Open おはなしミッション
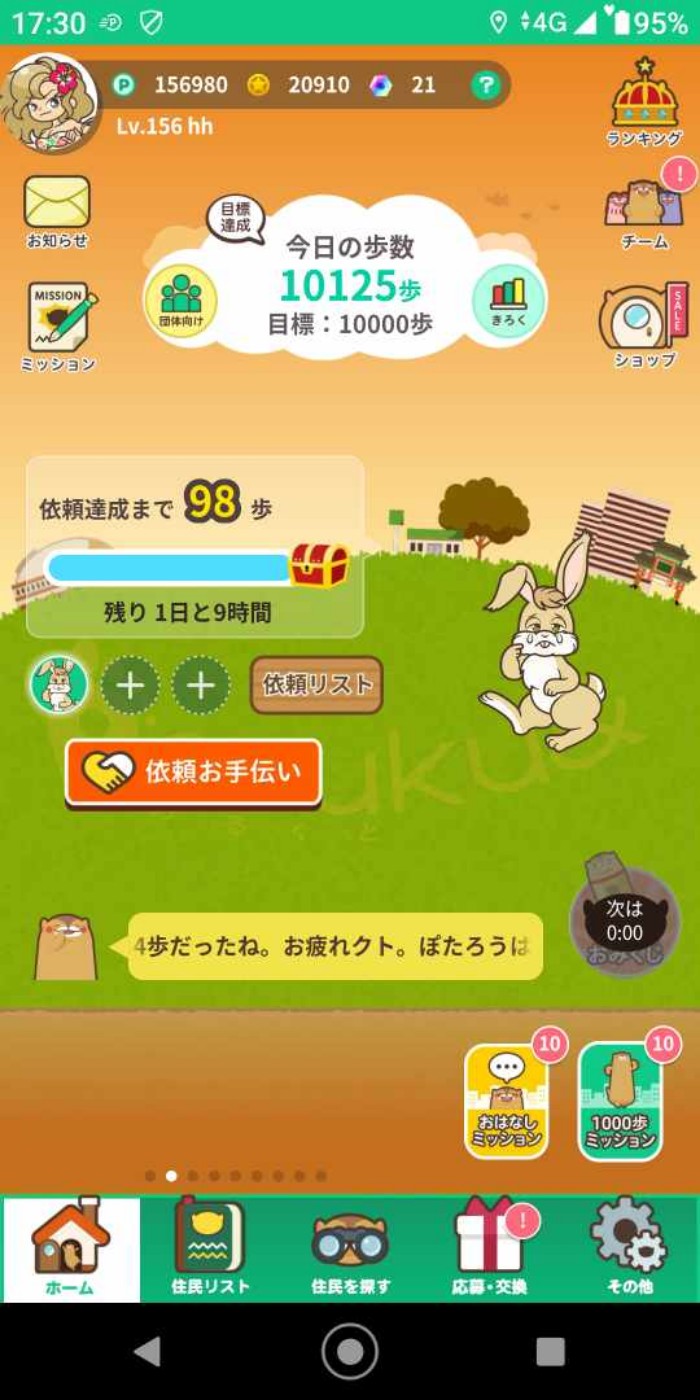Viewport: 700px width, 1400px height. pyautogui.click(x=506, y=1101)
